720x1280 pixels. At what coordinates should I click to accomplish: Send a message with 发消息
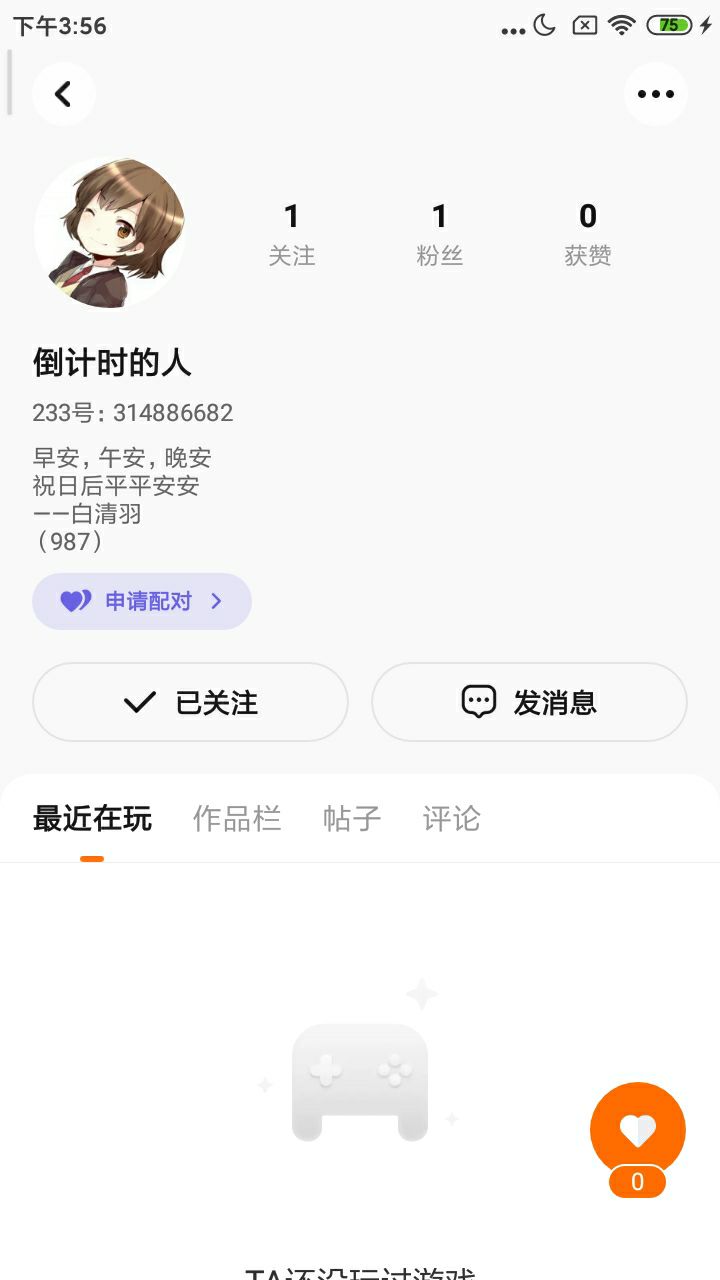tap(529, 702)
